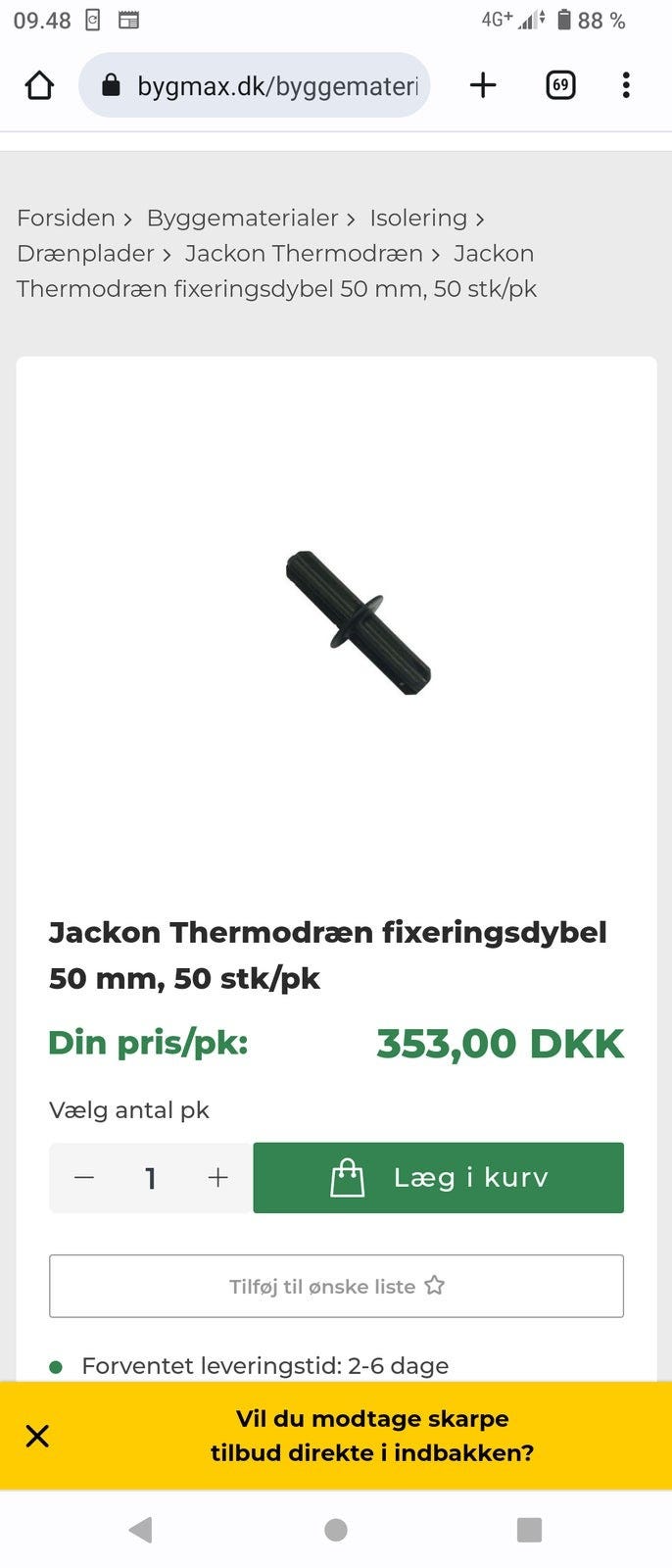Open a new browser tab
This screenshot has height=1568, width=672.
(x=483, y=85)
